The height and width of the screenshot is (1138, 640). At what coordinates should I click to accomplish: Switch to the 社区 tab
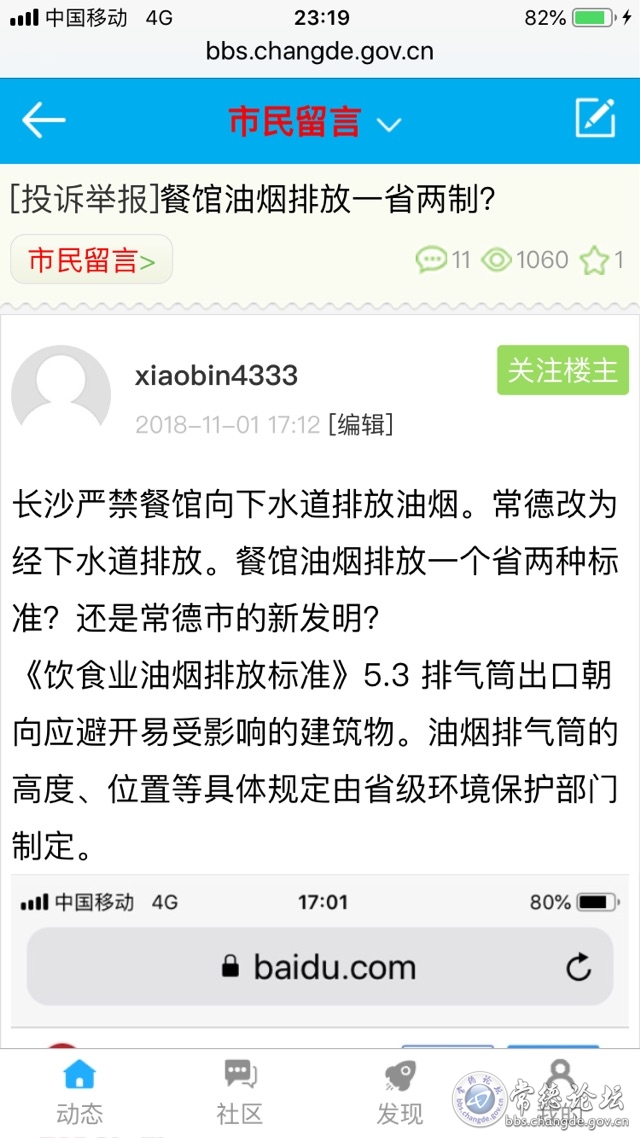click(240, 1090)
